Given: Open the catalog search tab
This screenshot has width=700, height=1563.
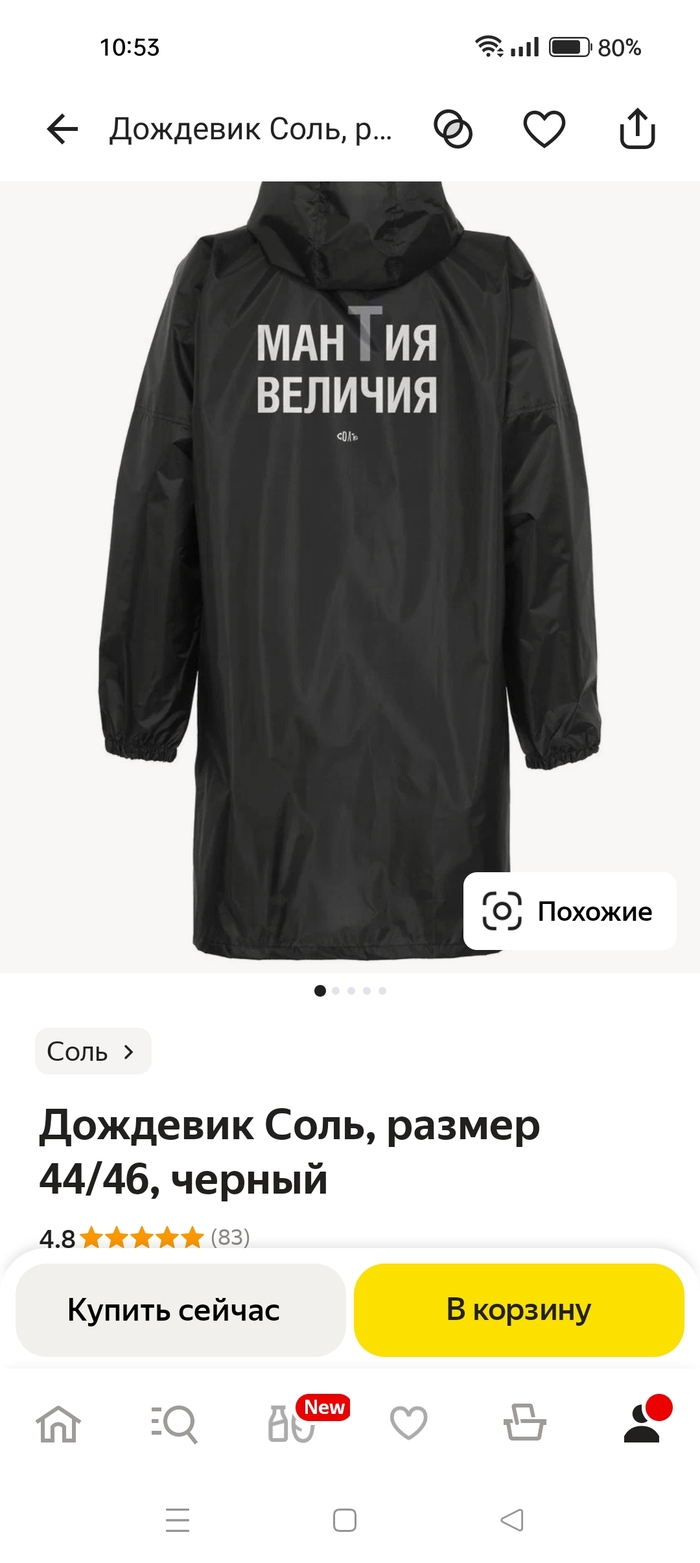Looking at the screenshot, I should click(x=175, y=1423).
